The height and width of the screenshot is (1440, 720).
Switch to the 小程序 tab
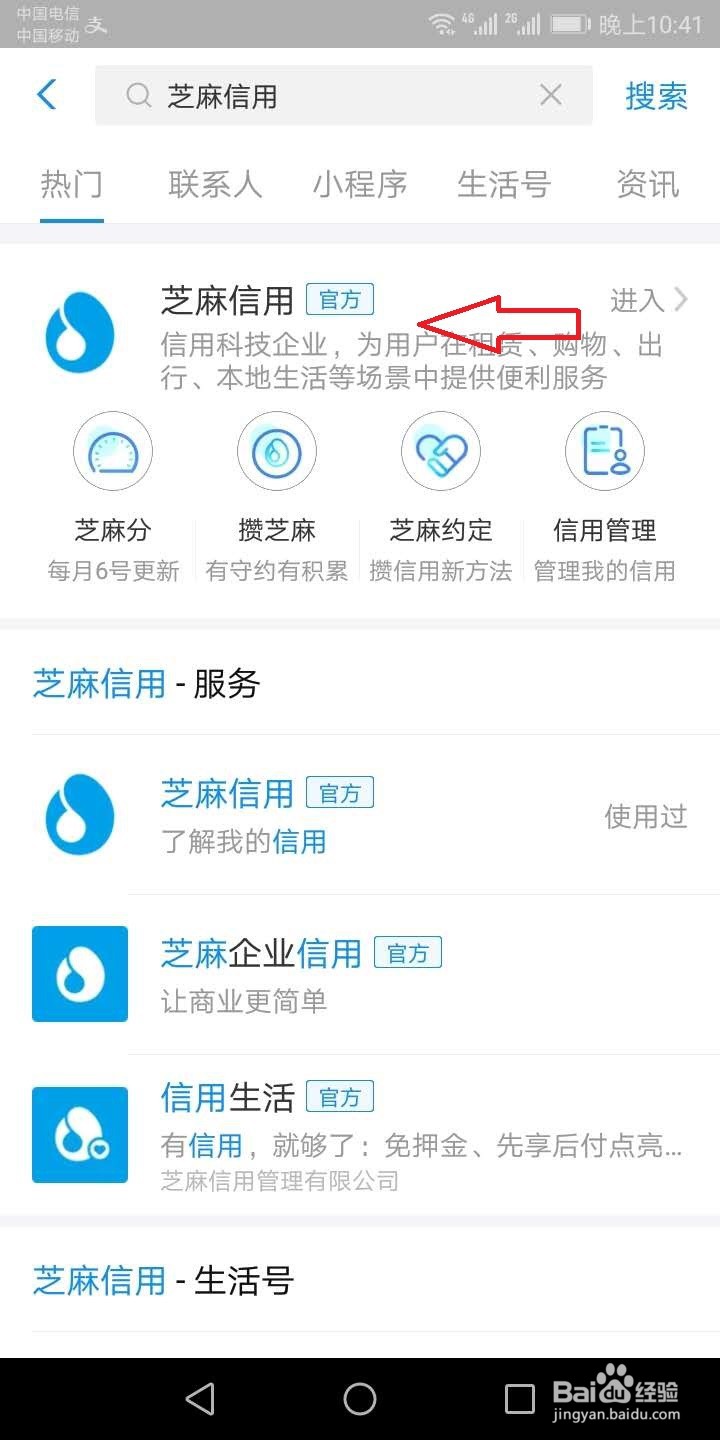click(x=360, y=185)
